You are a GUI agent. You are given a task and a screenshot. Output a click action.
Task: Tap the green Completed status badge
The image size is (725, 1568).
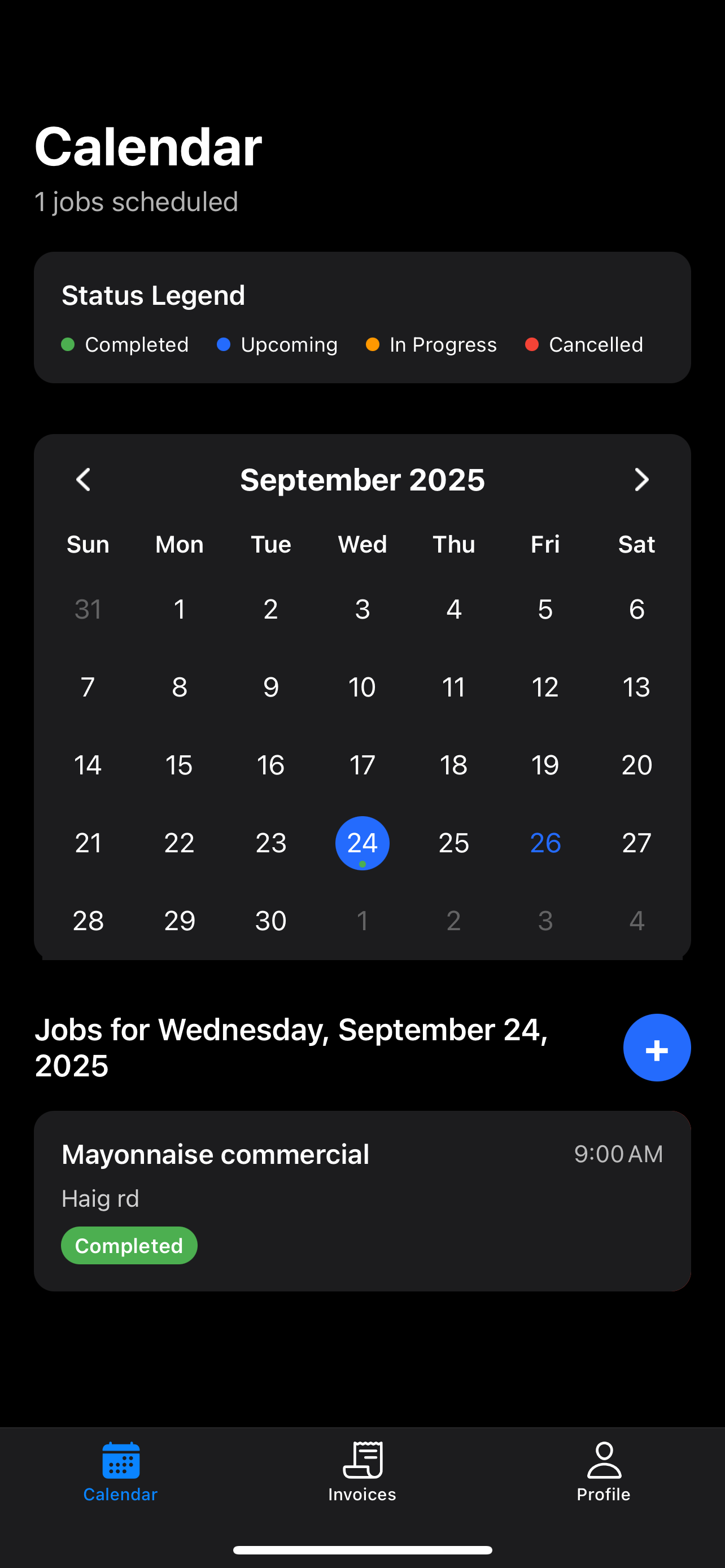click(128, 1245)
